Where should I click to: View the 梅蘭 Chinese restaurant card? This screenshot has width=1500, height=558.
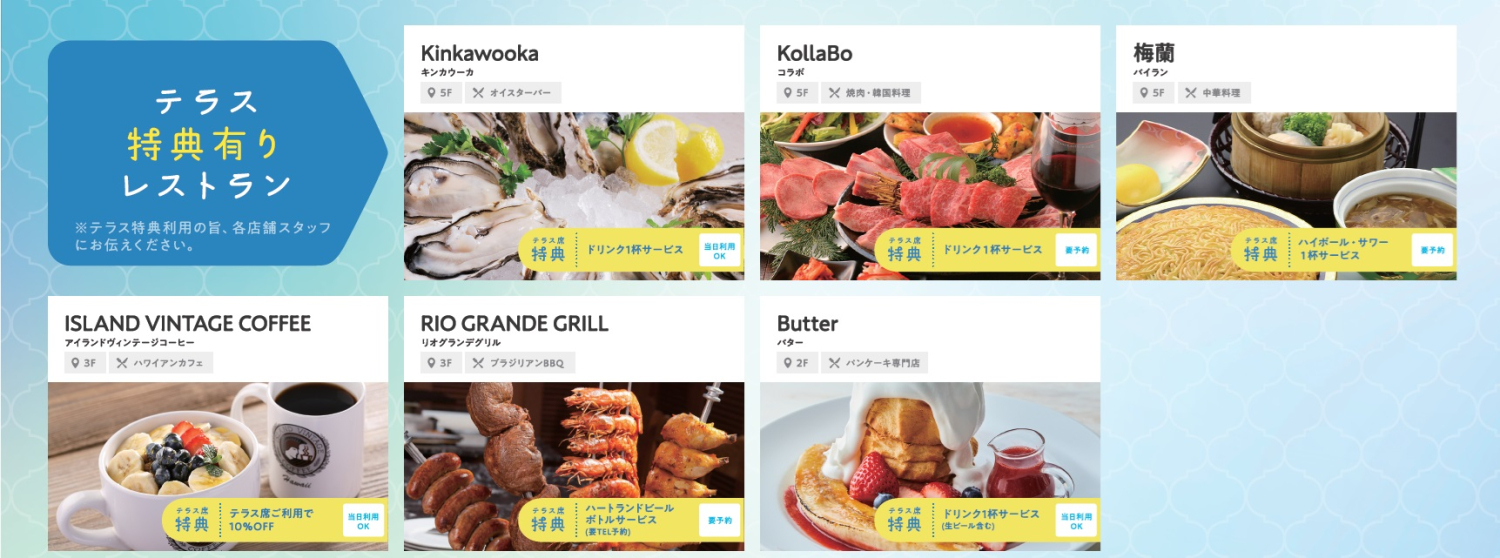coord(1285,153)
